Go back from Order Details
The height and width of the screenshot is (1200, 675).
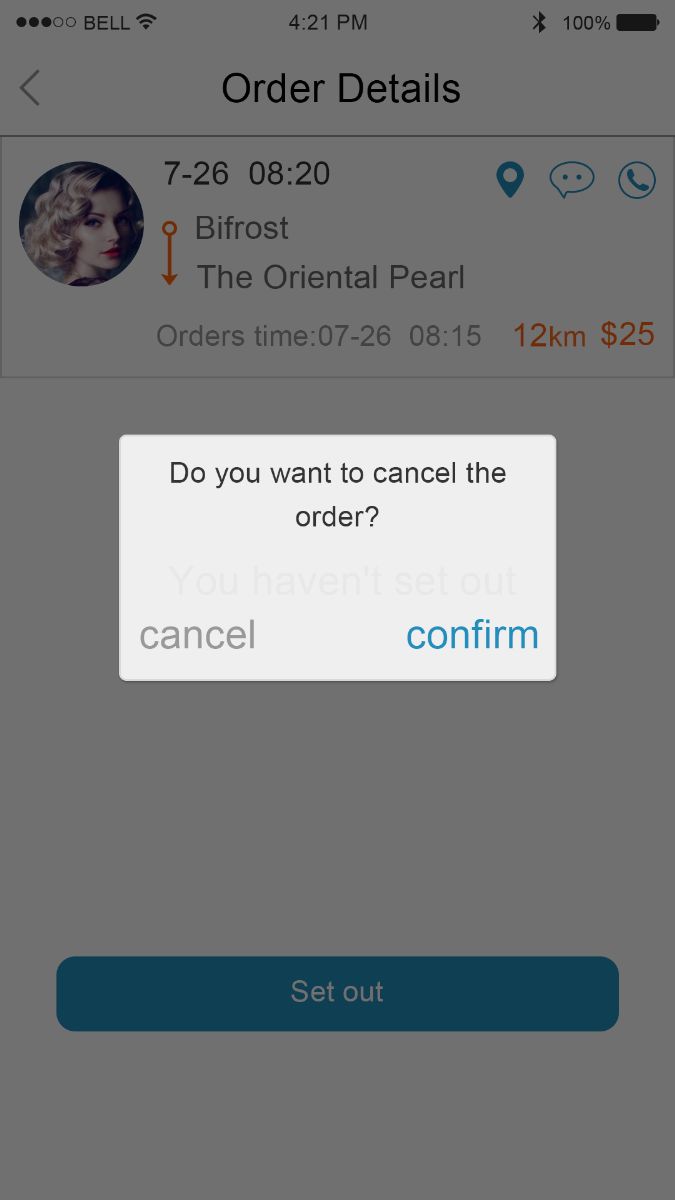30,88
